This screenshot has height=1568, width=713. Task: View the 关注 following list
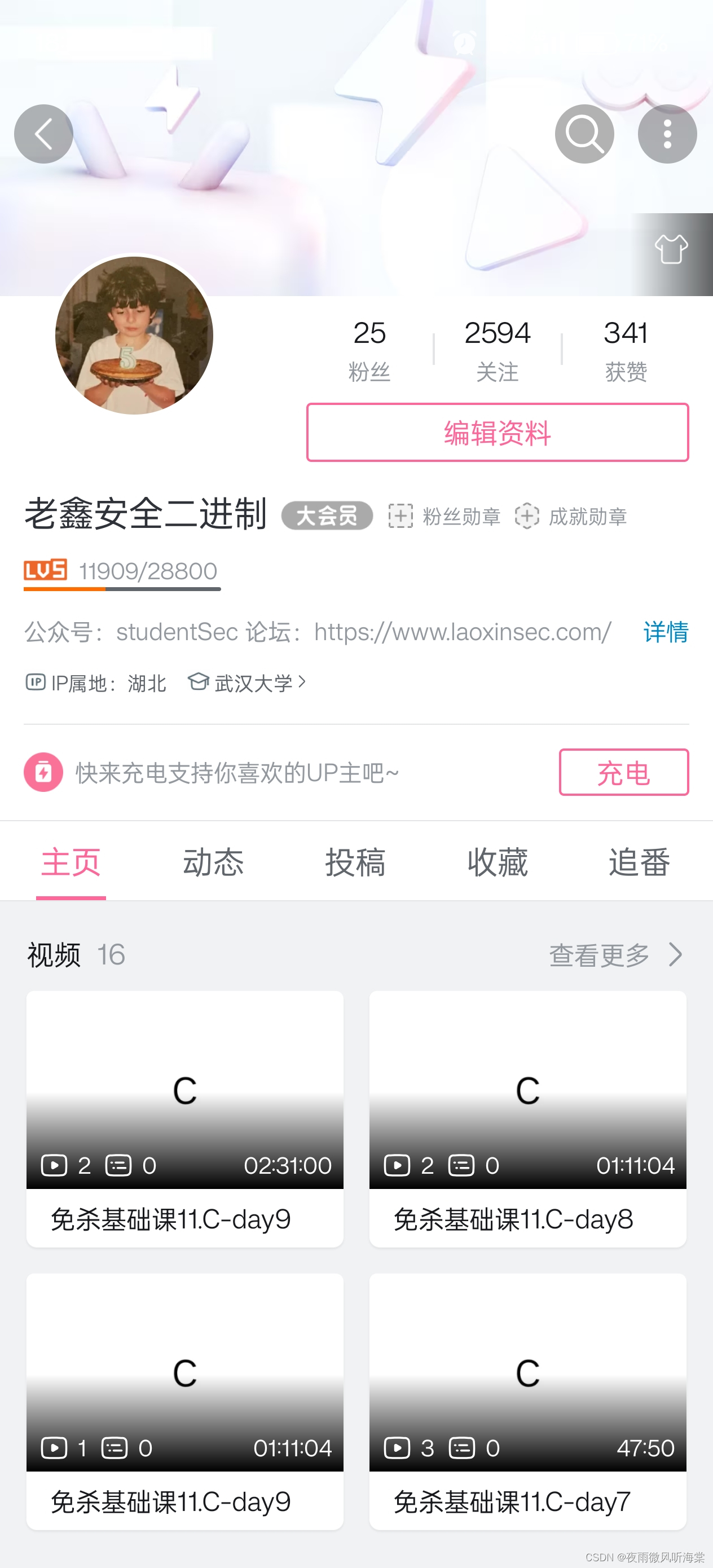497,350
